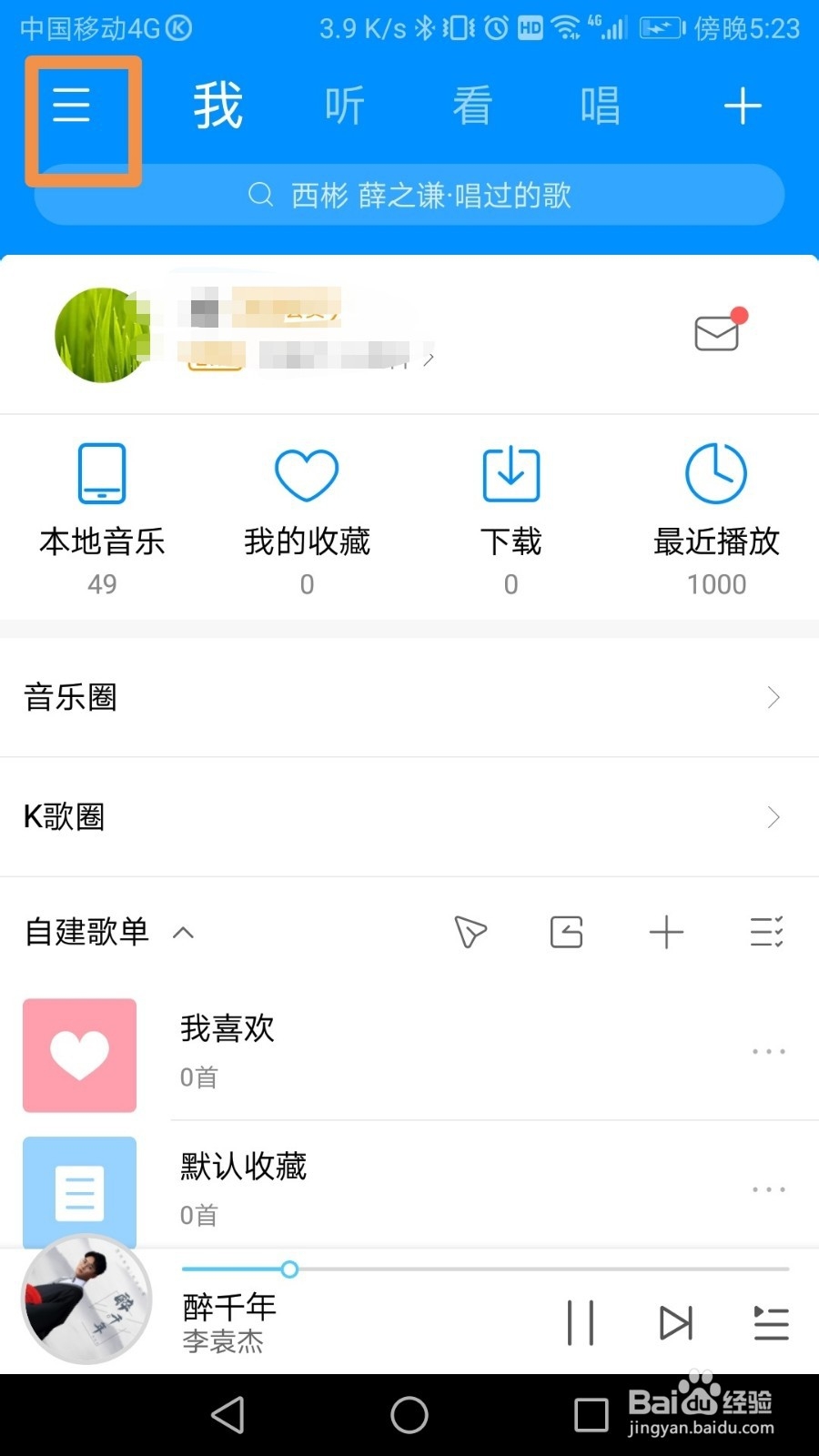Open the K歌圈 row
This screenshot has height=1456, width=819.
409,817
